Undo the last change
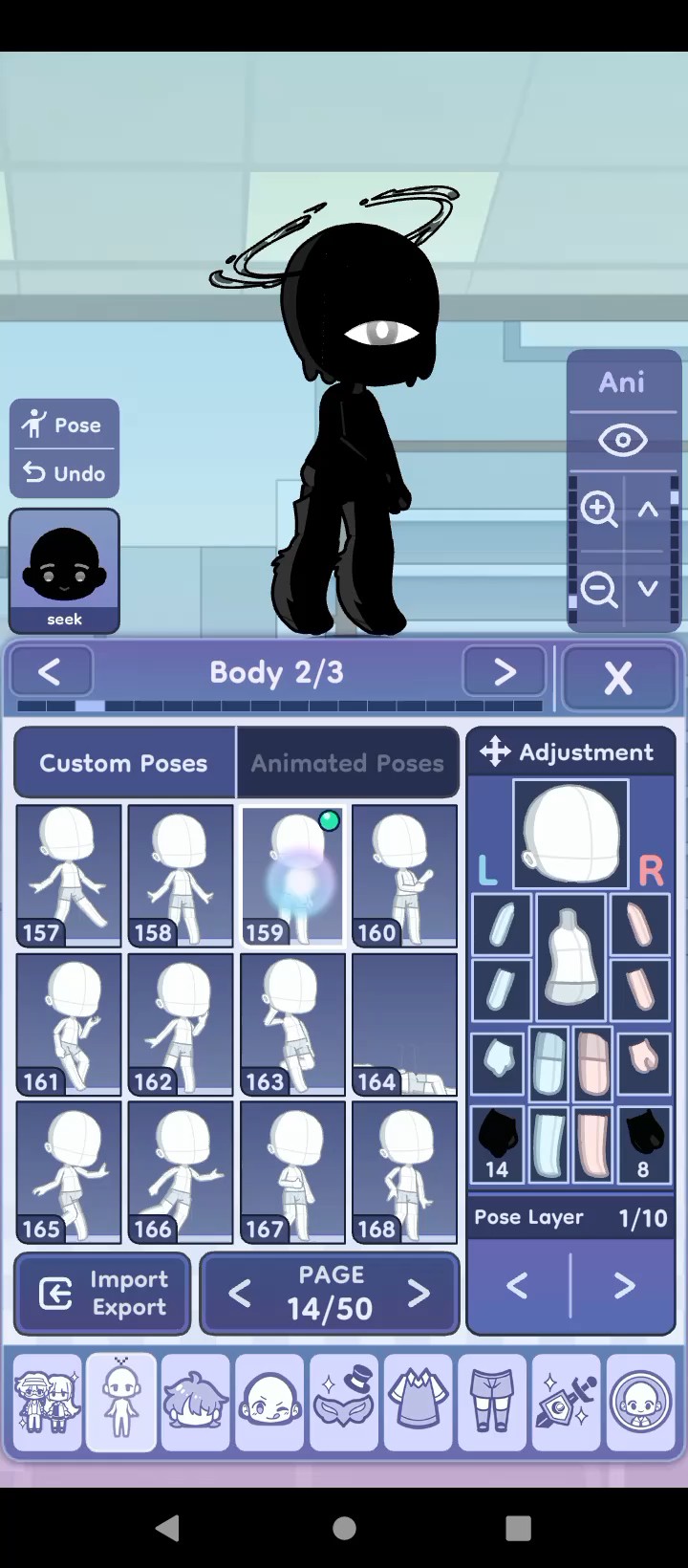 pyautogui.click(x=64, y=473)
